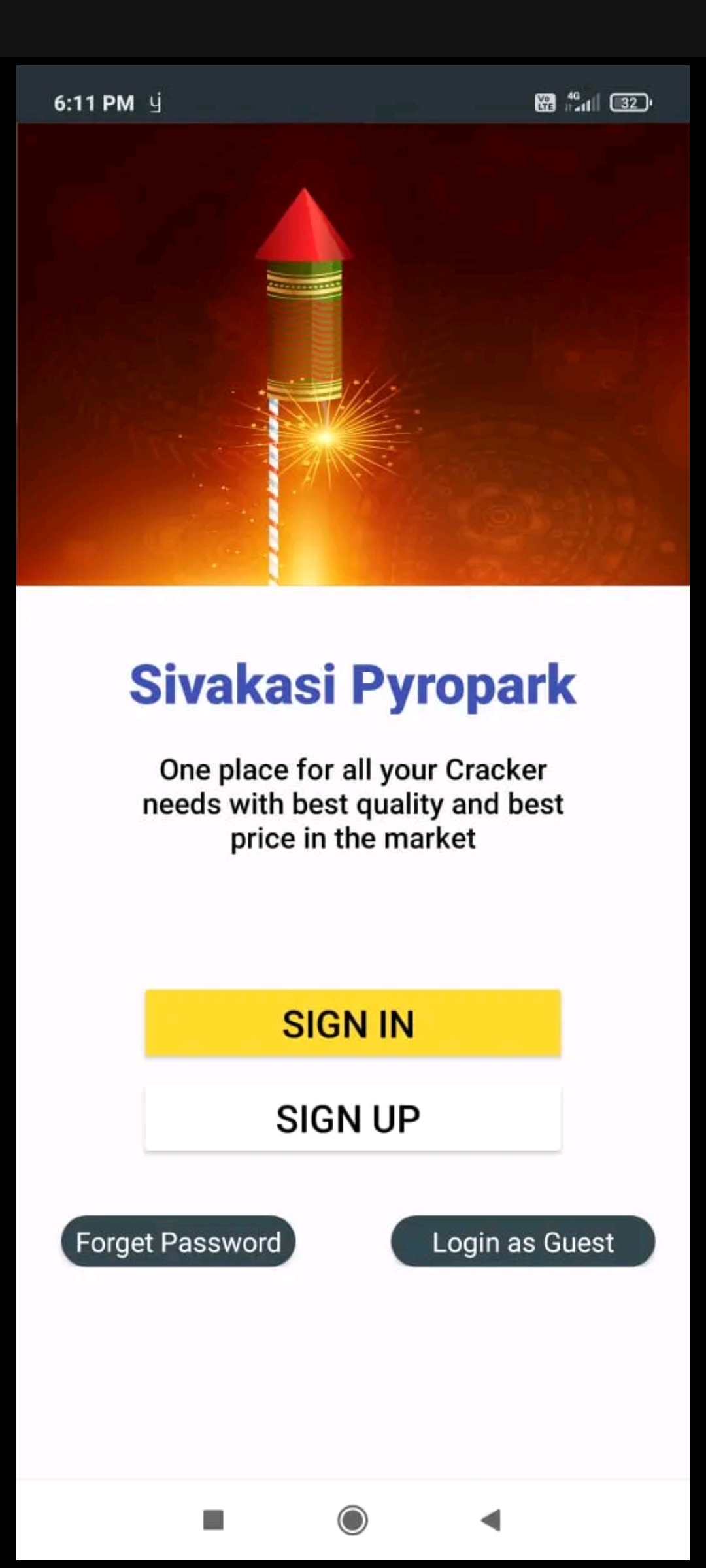Screen dimensions: 706x1568
Task: Continue with Login as Guest
Action: pos(523,1241)
